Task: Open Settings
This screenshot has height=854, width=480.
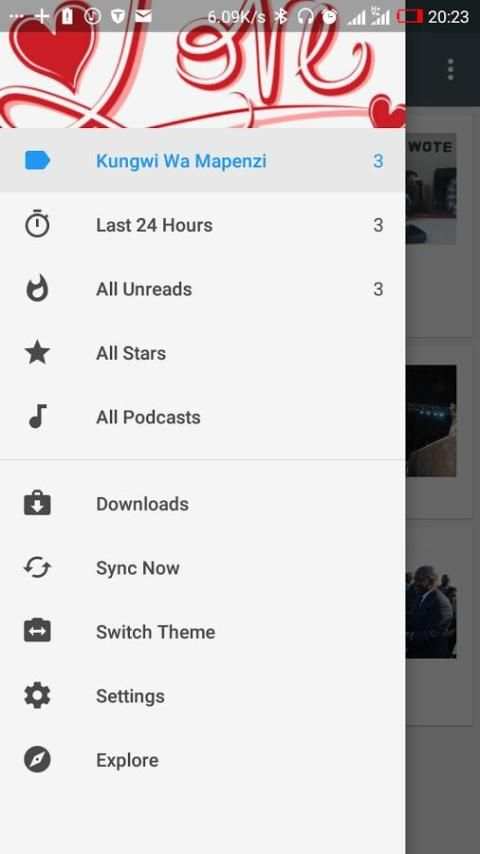Action: coord(202,696)
